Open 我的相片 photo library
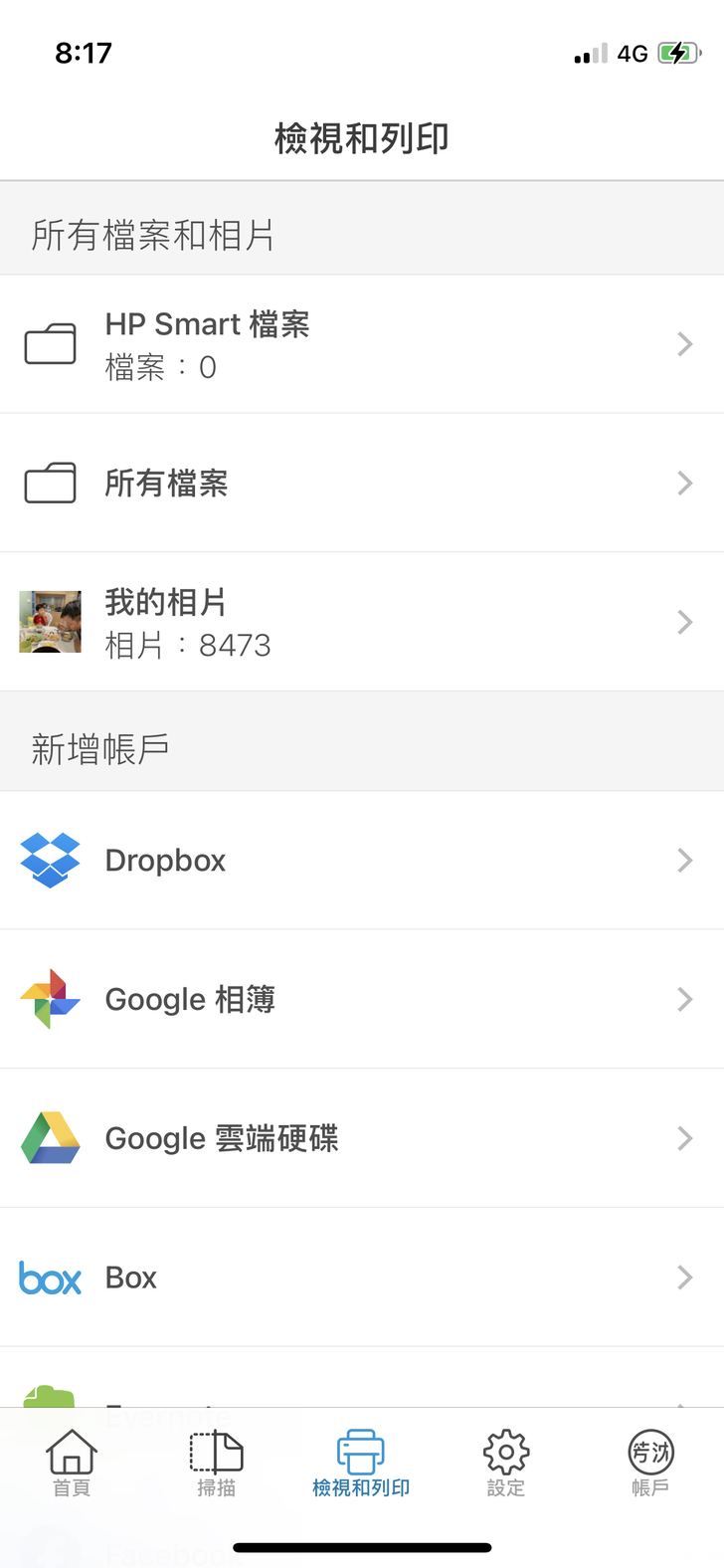Screen dimensions: 724x1568 coord(361,623)
